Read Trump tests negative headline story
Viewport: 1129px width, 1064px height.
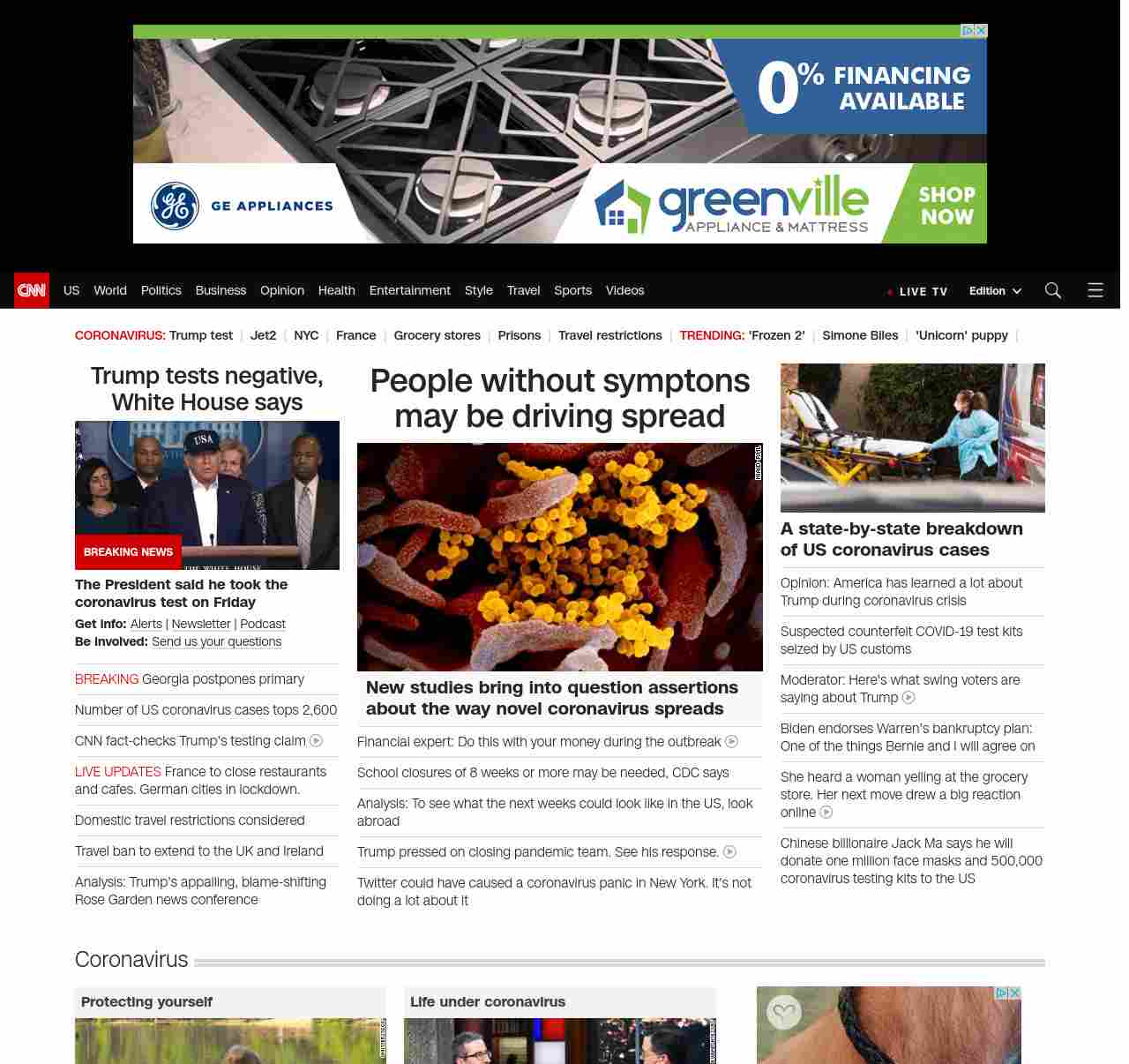pos(206,389)
